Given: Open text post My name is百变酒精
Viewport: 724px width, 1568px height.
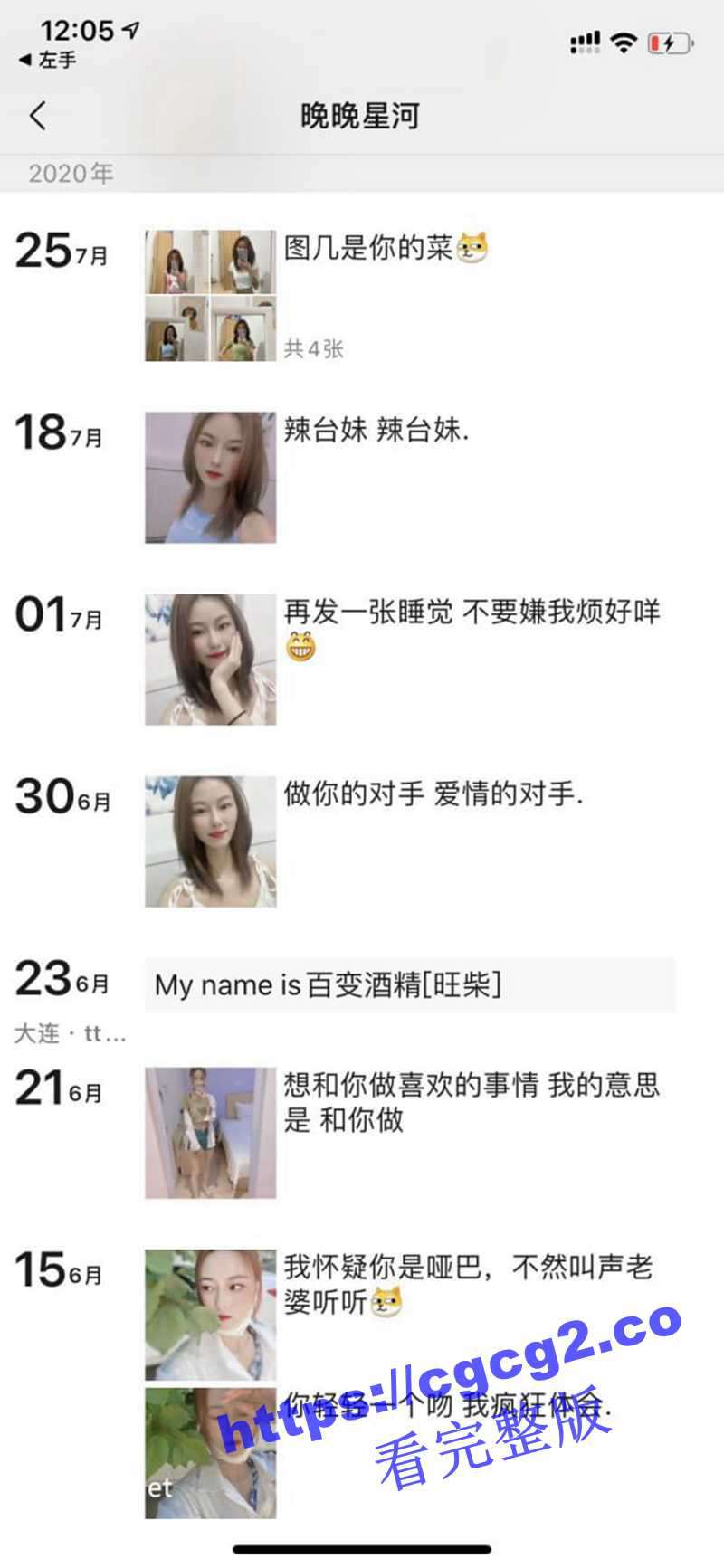Looking at the screenshot, I should [x=409, y=984].
